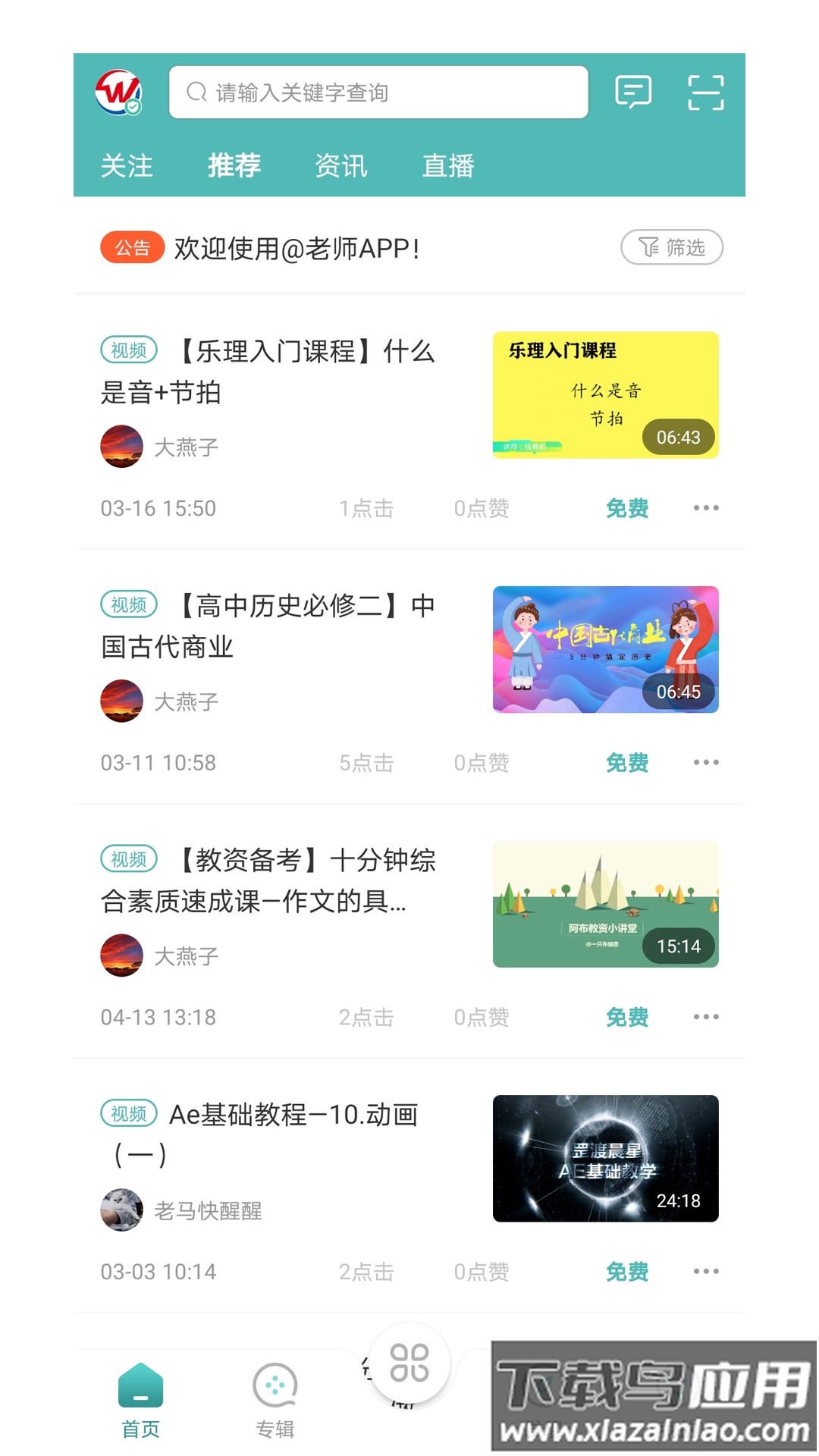
Task: Switch to the 直播 live tab
Action: (448, 165)
